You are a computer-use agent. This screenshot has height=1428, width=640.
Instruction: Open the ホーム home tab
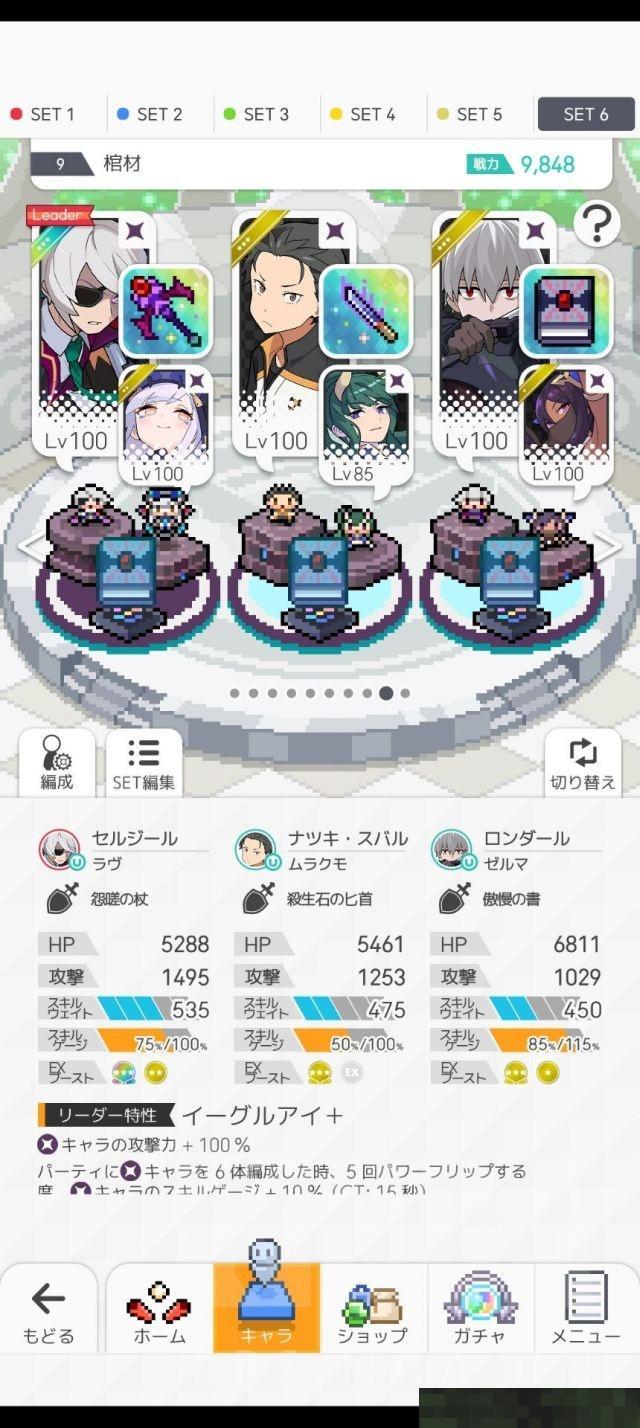click(x=159, y=1310)
